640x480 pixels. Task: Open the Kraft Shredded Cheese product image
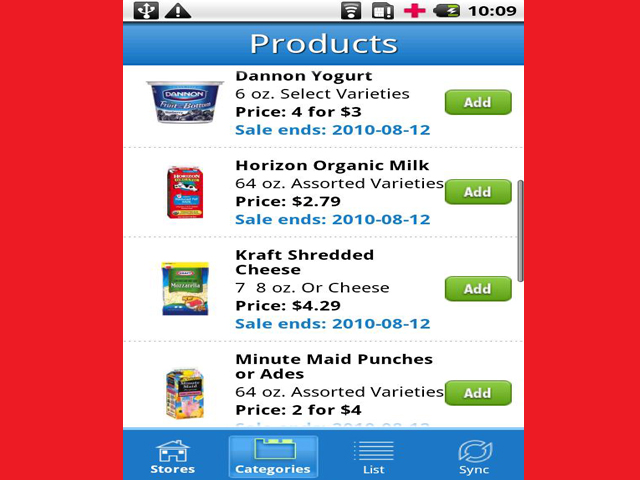(x=185, y=289)
